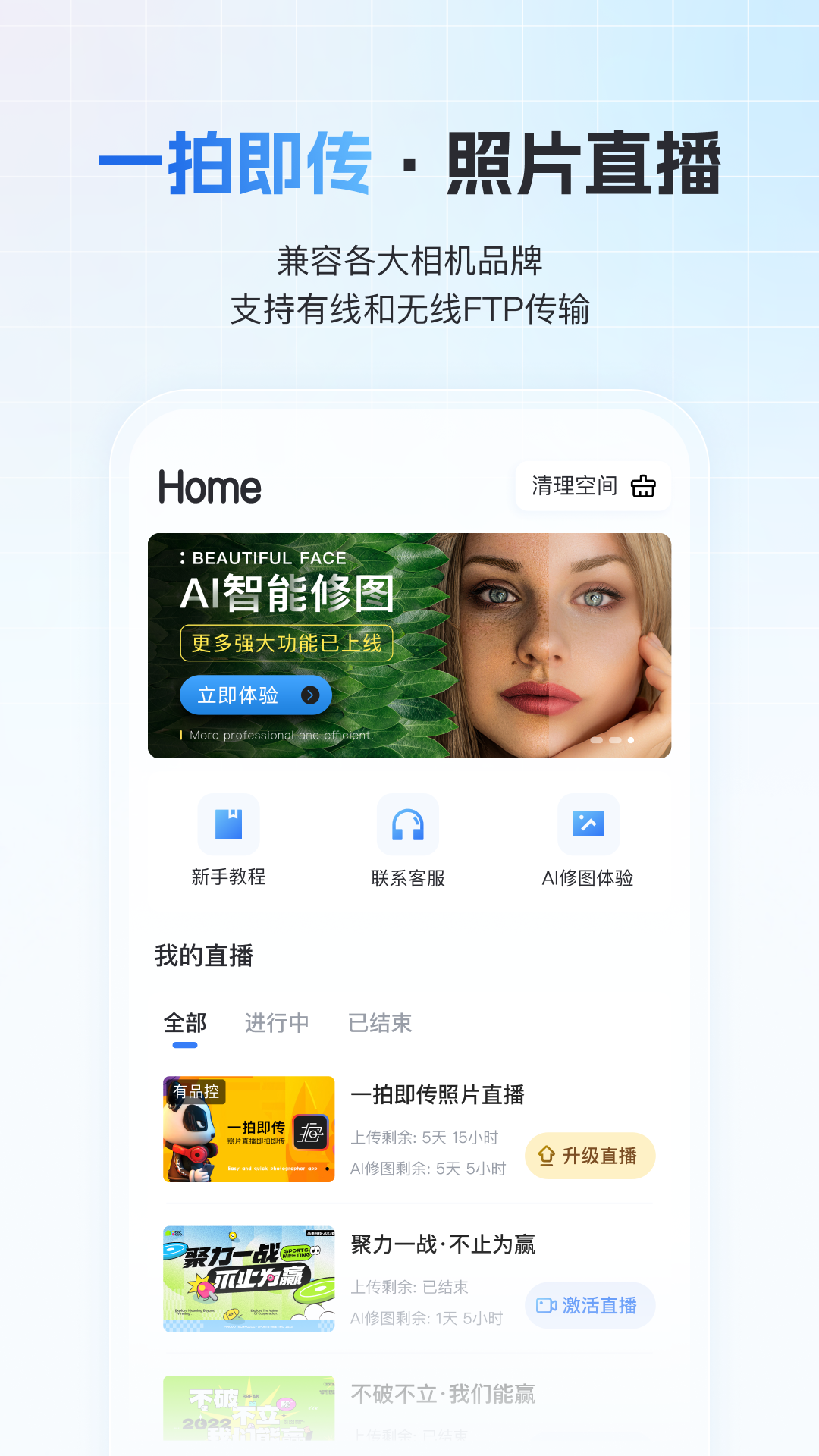Select the 全部 tab

(184, 1023)
